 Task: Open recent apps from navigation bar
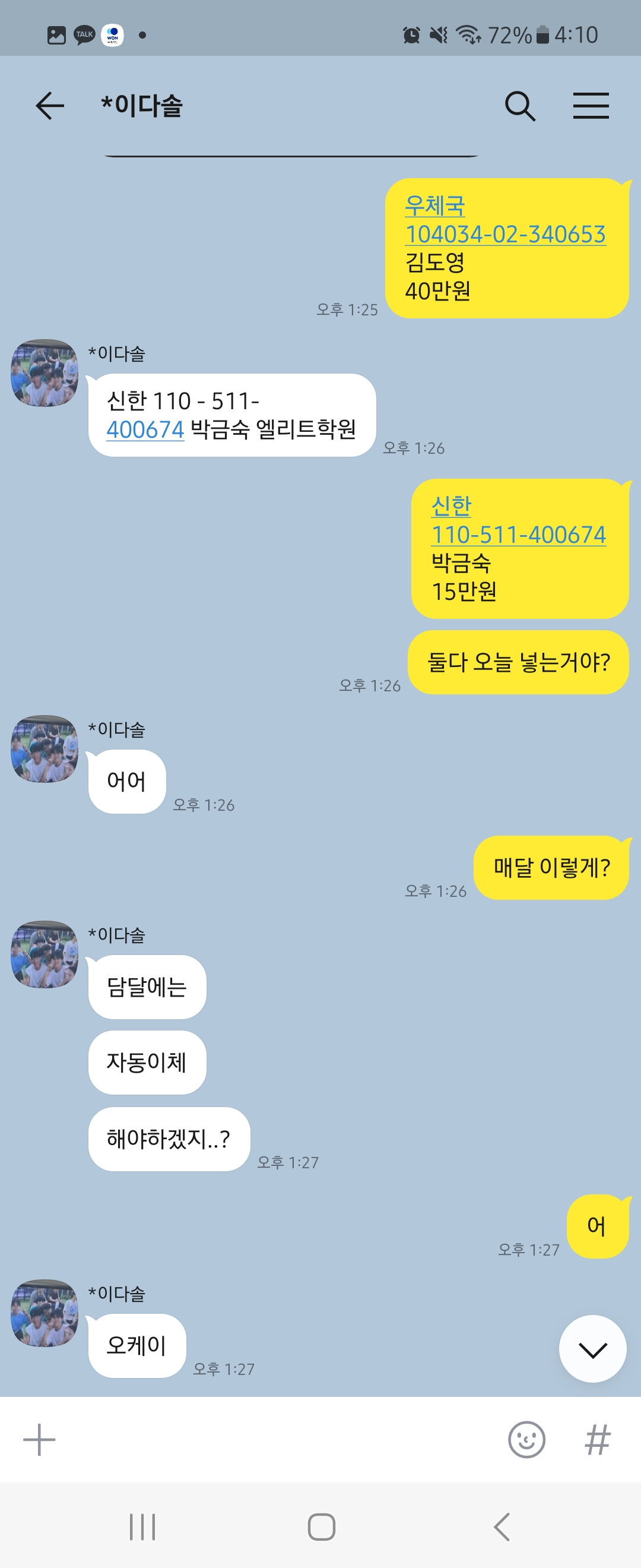pos(142,1526)
